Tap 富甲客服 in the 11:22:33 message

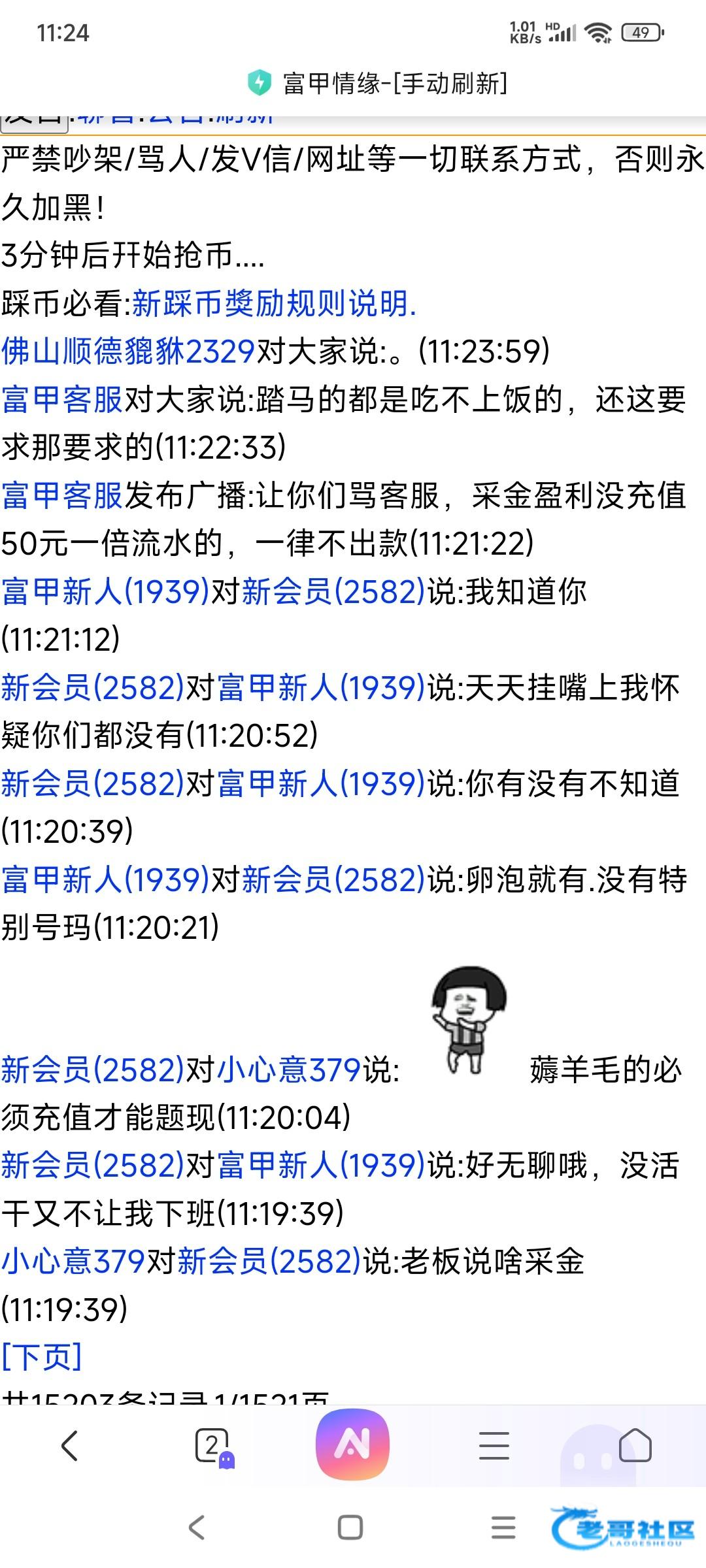[x=62, y=400]
